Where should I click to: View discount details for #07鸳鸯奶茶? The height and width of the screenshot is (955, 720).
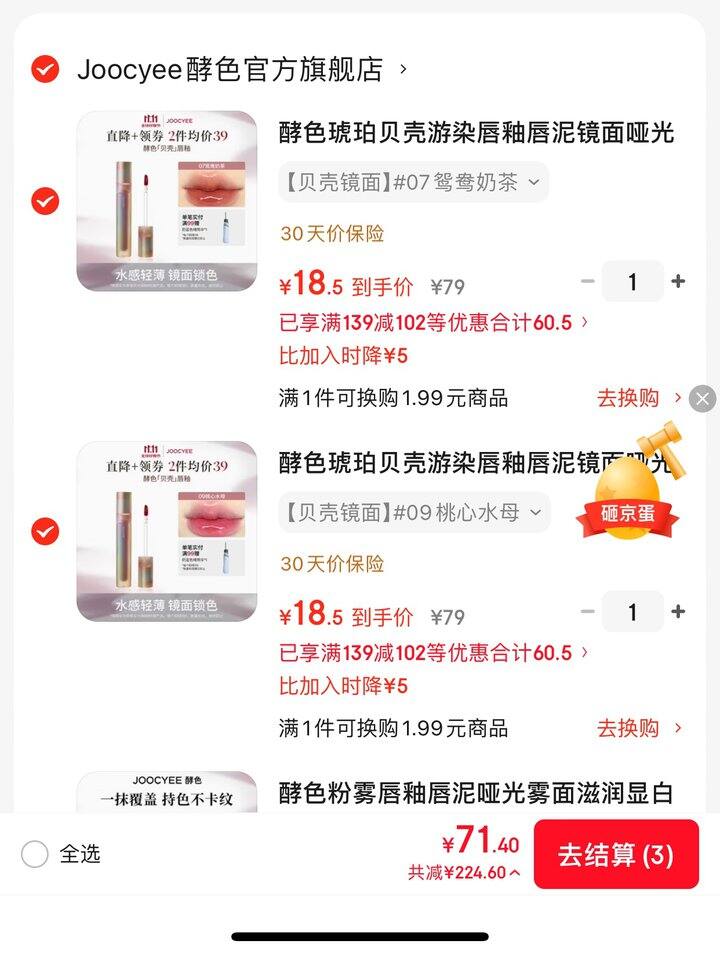pos(433,323)
